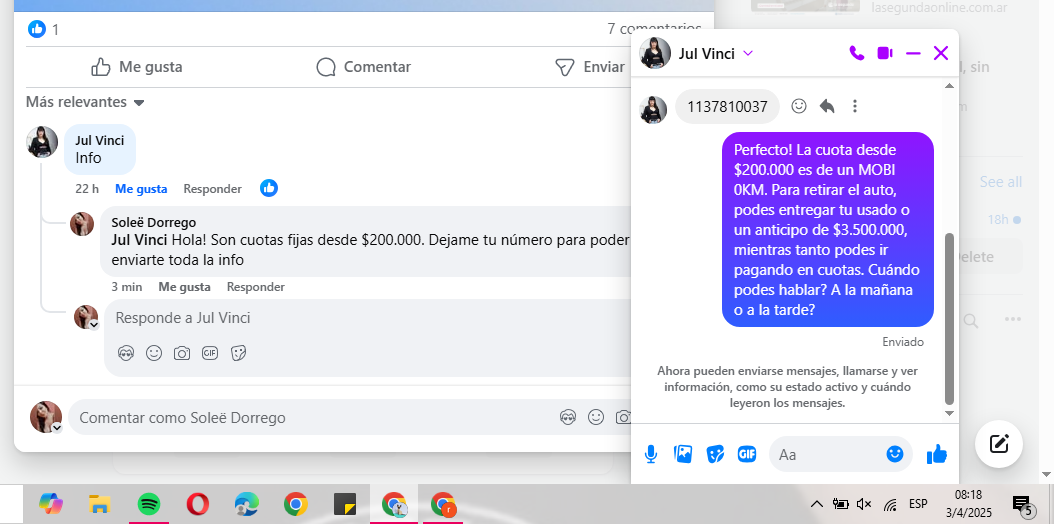Attach a photo in the chat
Viewport: 1054px width, 524px height.
(x=683, y=454)
